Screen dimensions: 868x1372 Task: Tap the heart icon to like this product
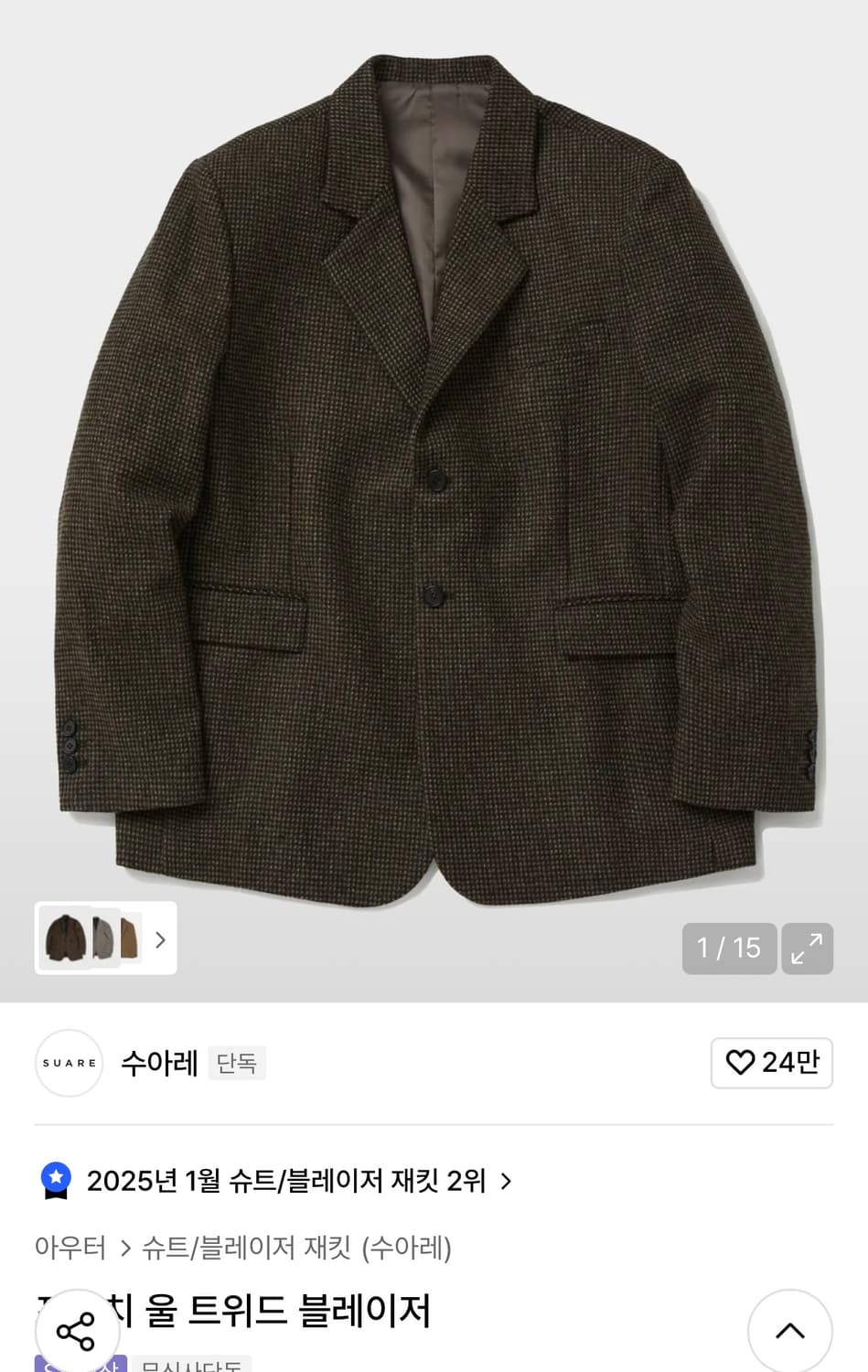point(741,1064)
